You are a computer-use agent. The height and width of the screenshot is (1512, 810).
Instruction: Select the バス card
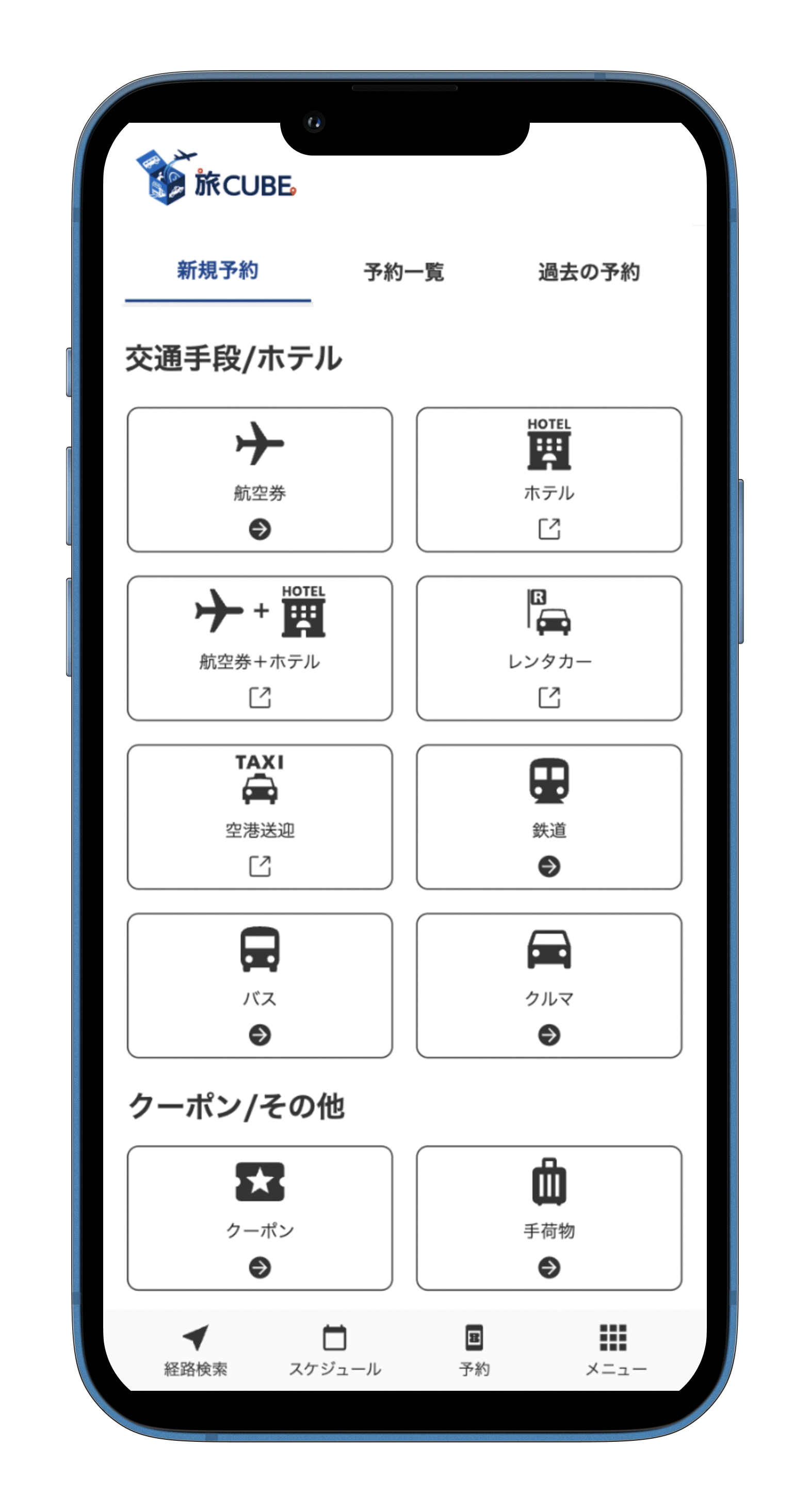coord(260,985)
